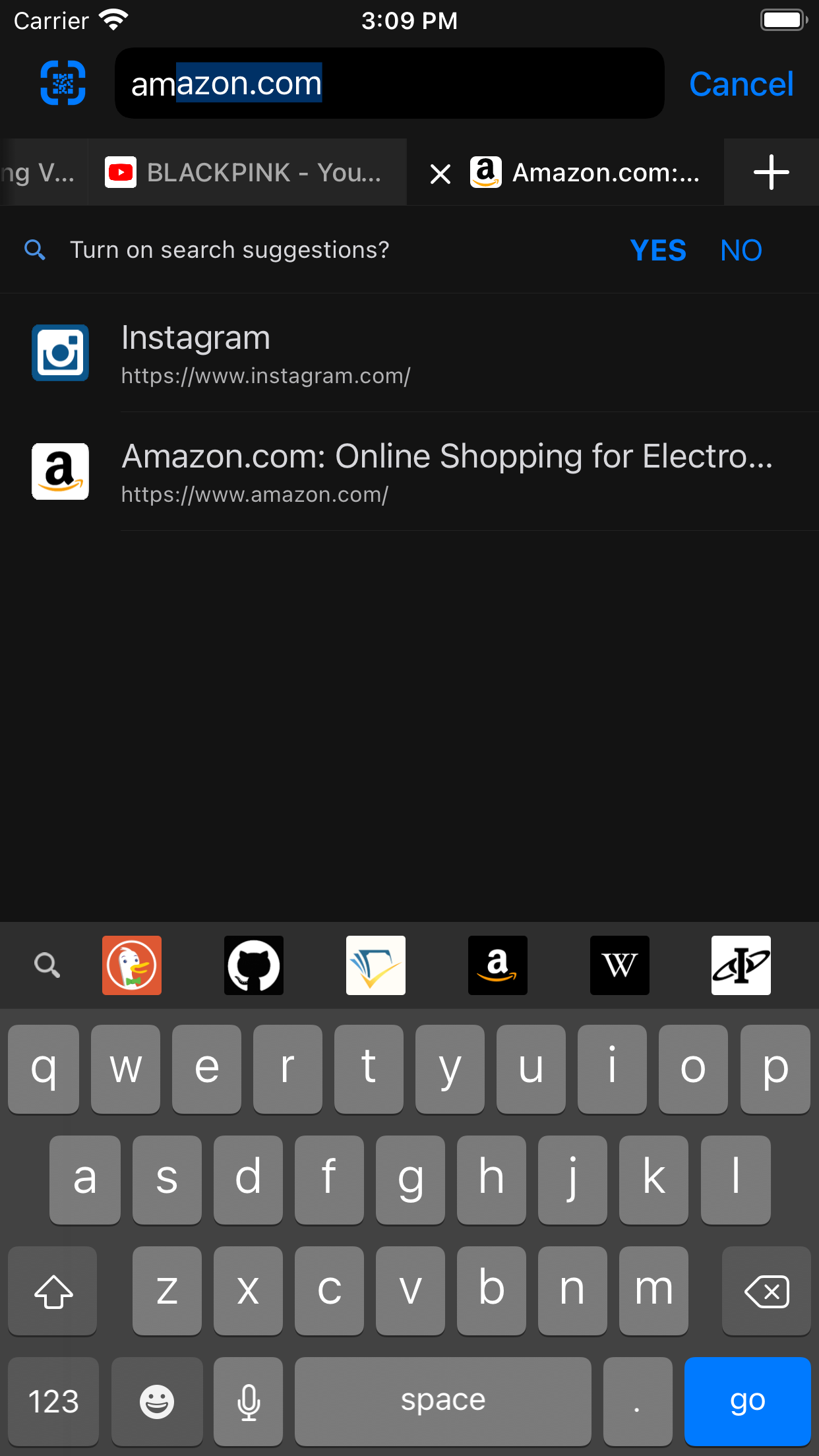
Task: Tap the backspace key
Action: (766, 1290)
